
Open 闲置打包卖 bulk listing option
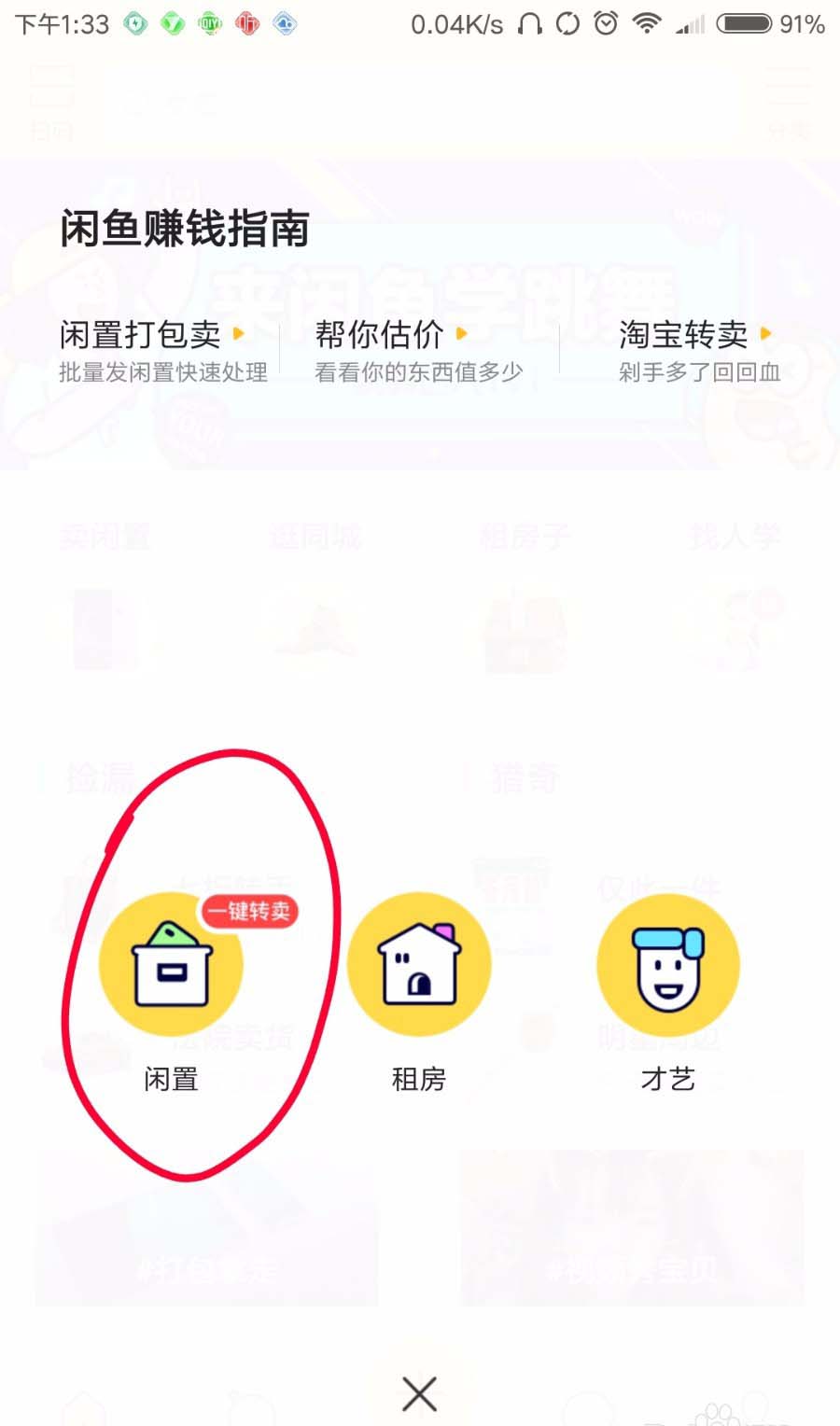[154, 349]
